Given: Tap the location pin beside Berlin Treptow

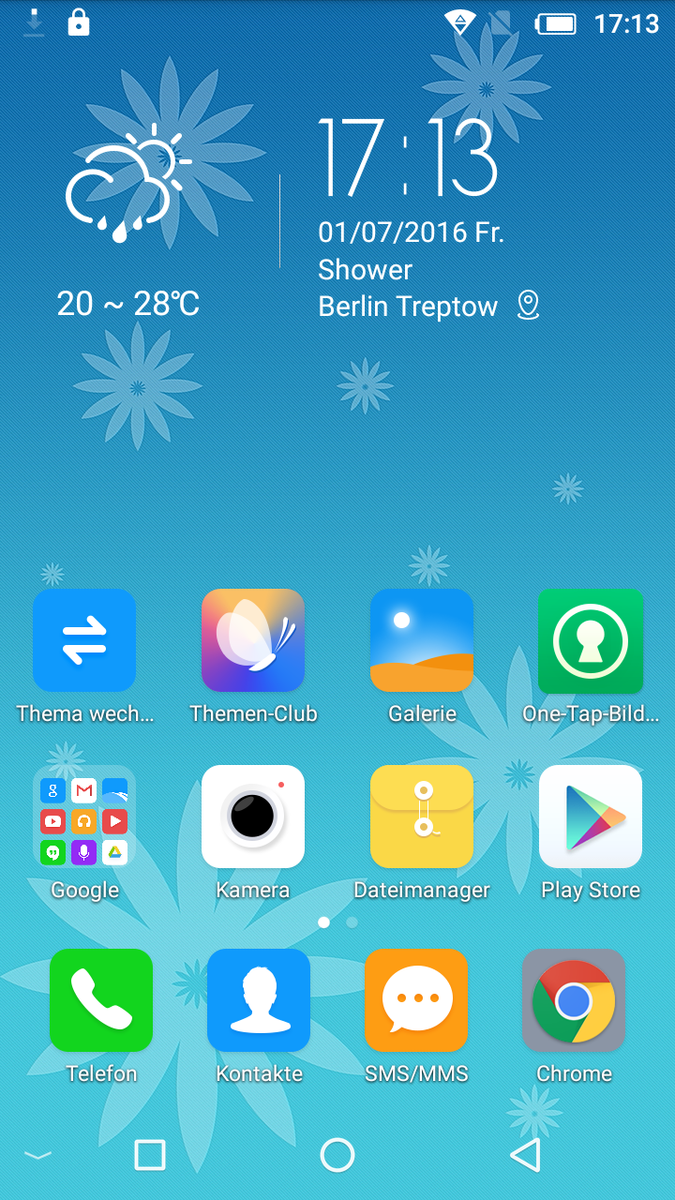Looking at the screenshot, I should pos(528,305).
